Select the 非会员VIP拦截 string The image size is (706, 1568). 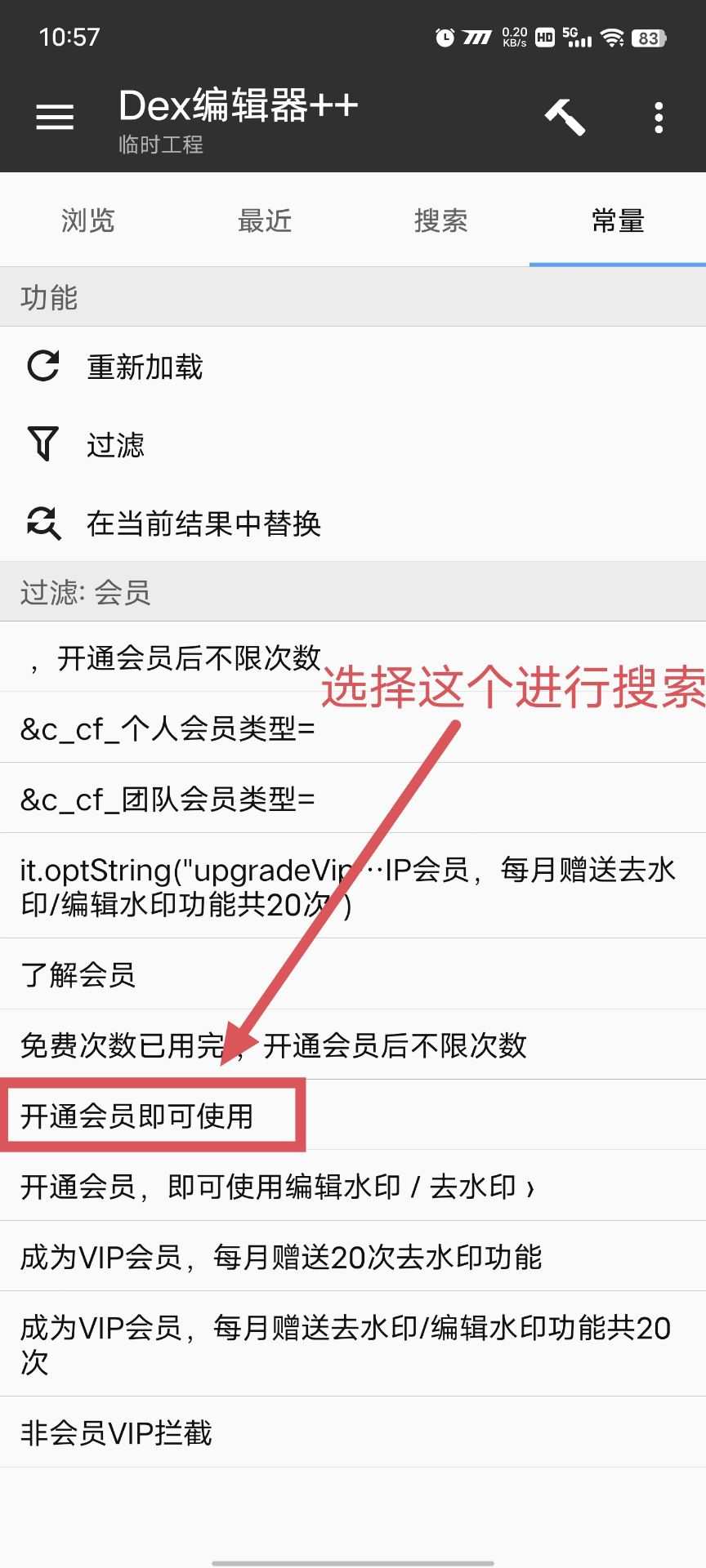pyautogui.click(x=353, y=1432)
